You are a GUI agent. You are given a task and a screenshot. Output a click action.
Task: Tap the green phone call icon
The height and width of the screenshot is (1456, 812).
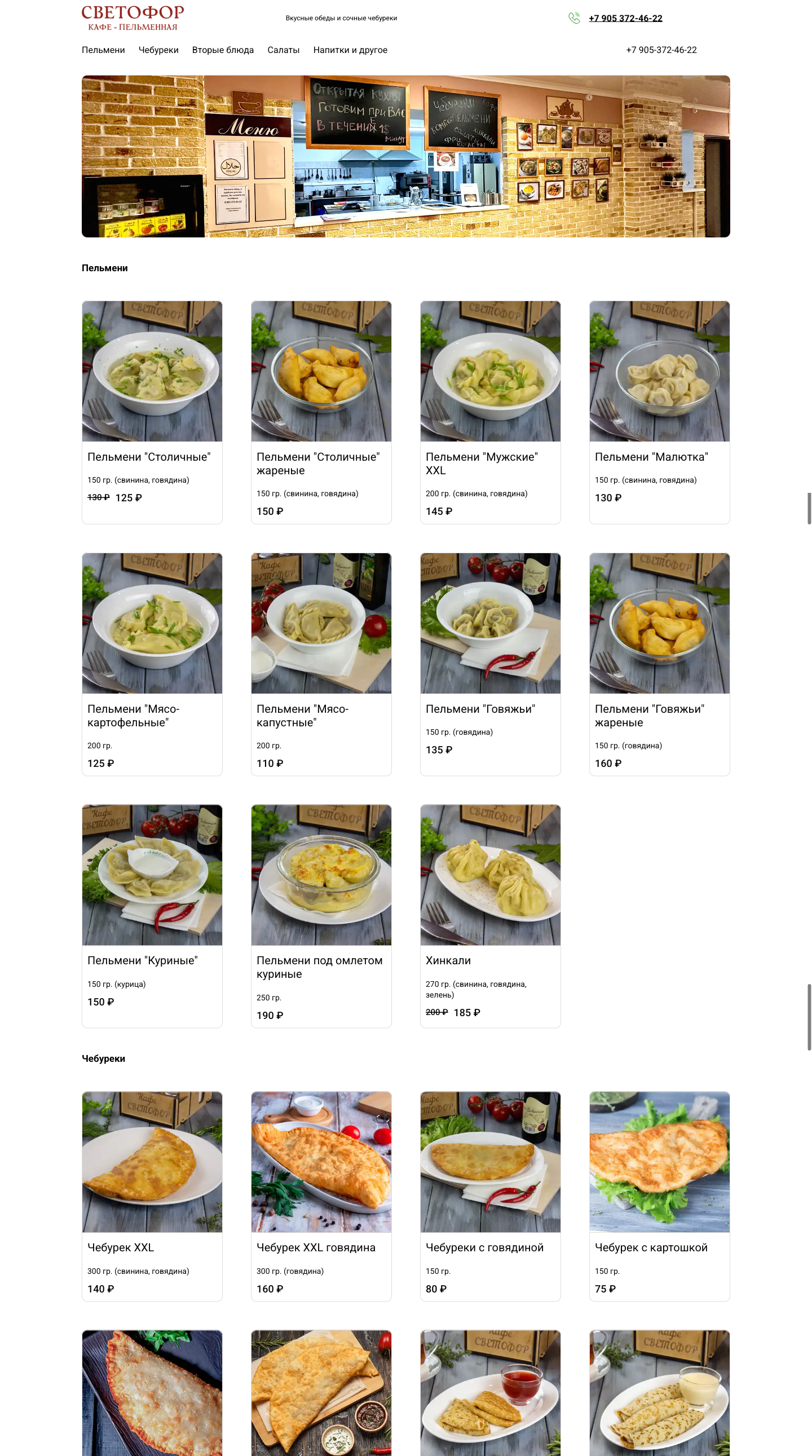coord(574,18)
